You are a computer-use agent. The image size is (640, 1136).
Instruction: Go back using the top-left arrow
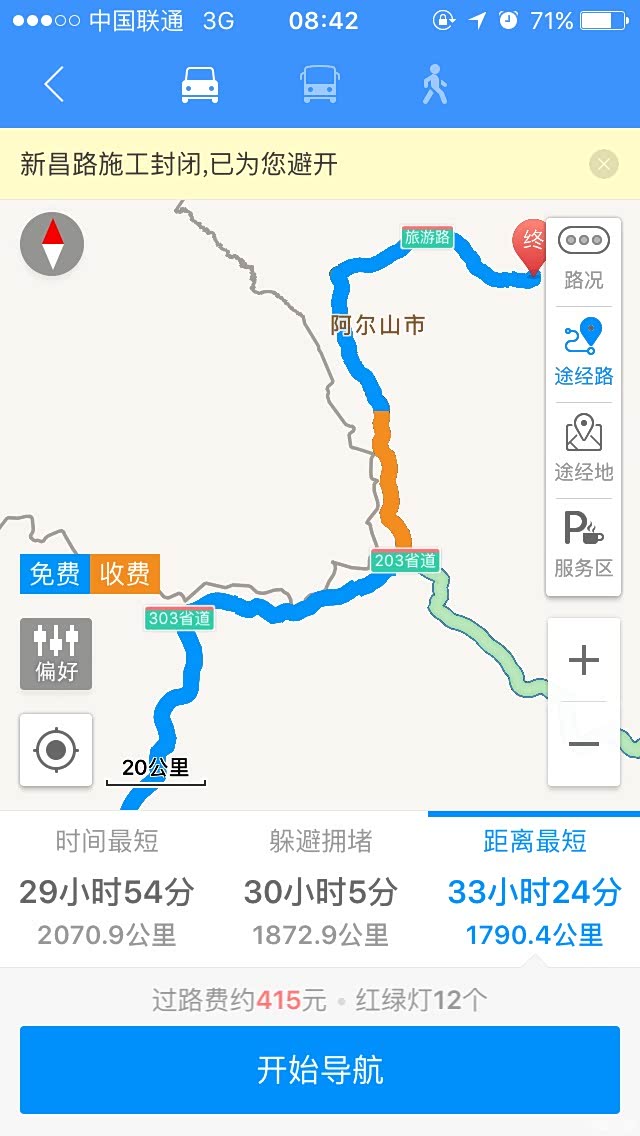[x=54, y=84]
